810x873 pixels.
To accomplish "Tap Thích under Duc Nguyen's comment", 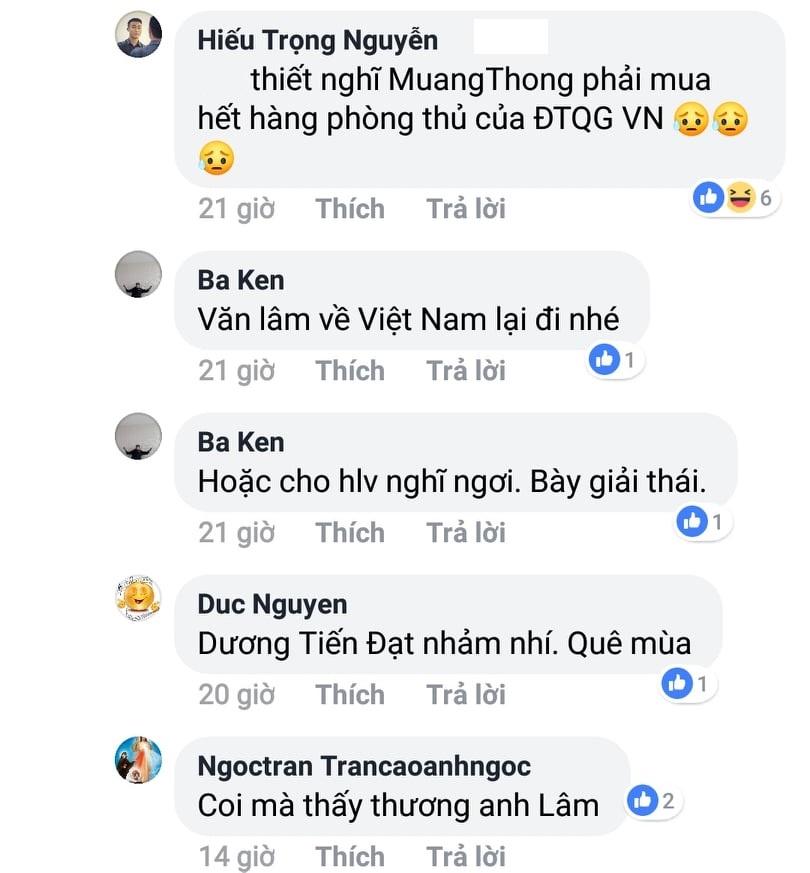I will [350, 695].
